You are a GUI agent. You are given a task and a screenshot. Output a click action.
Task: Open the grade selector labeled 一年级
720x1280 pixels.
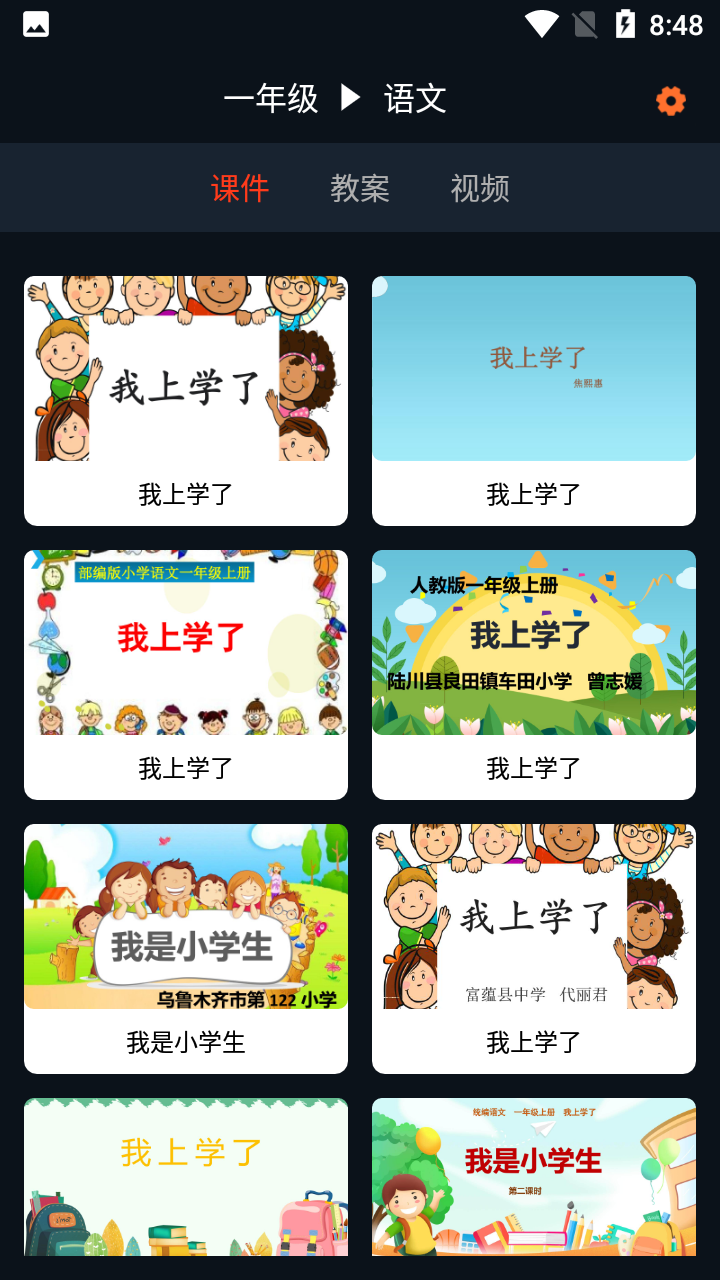point(270,98)
